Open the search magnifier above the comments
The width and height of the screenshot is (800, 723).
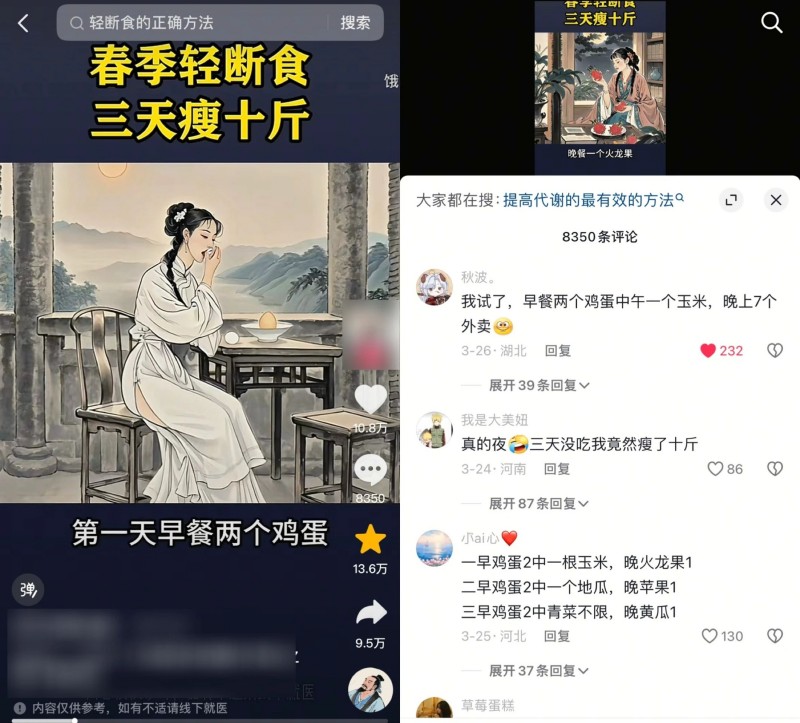tap(771, 23)
